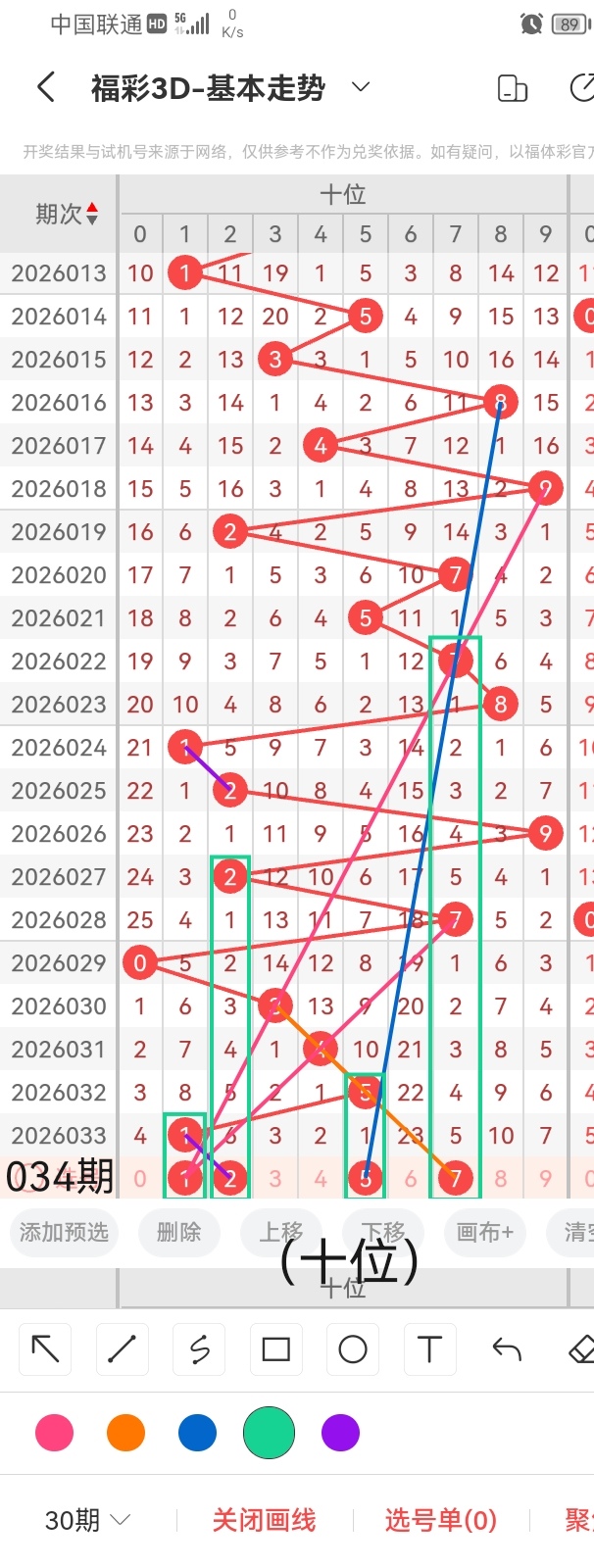Select the circle shape tool
Screen dimensions: 594x1568
click(x=353, y=1349)
